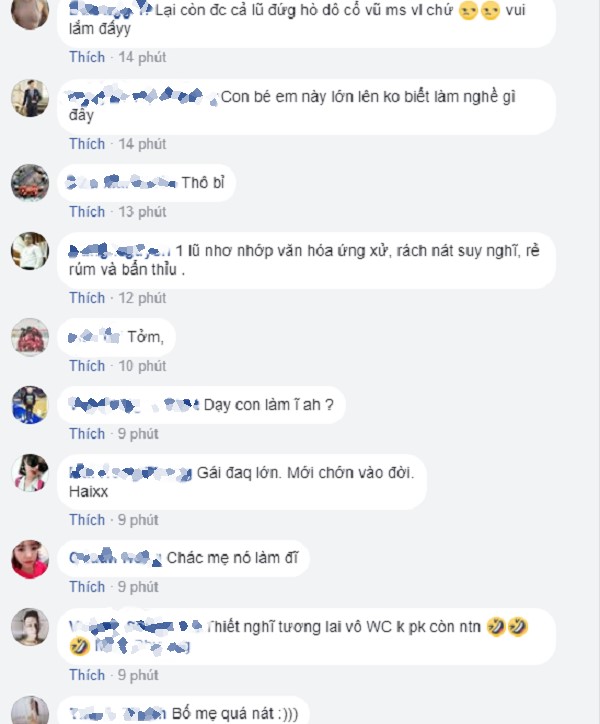Viewport: 600px width, 724px height.
Task: Like the 'Gái đag lớn' comment
Action: (x=87, y=520)
